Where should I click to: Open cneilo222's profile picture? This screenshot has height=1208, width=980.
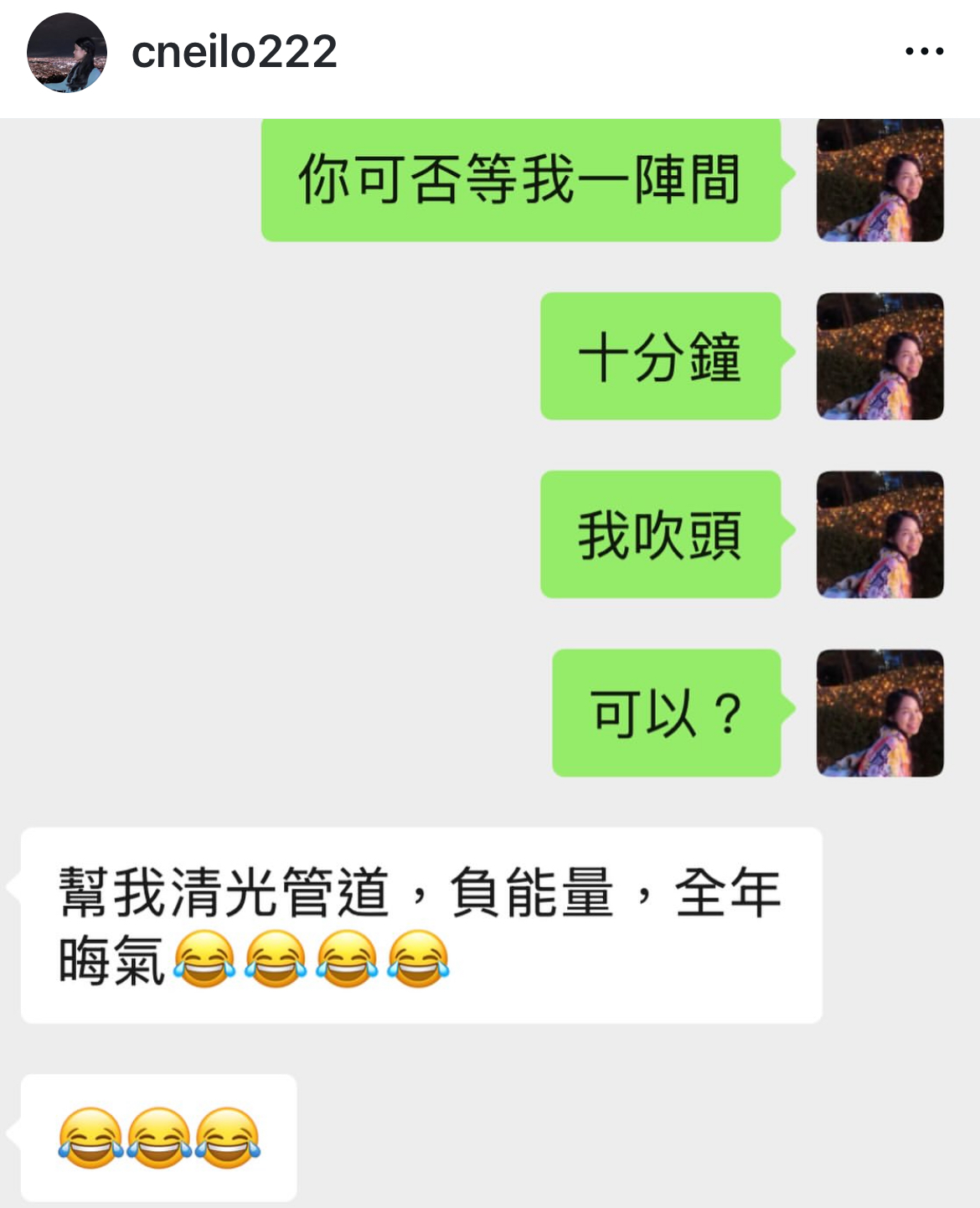pos(67,52)
